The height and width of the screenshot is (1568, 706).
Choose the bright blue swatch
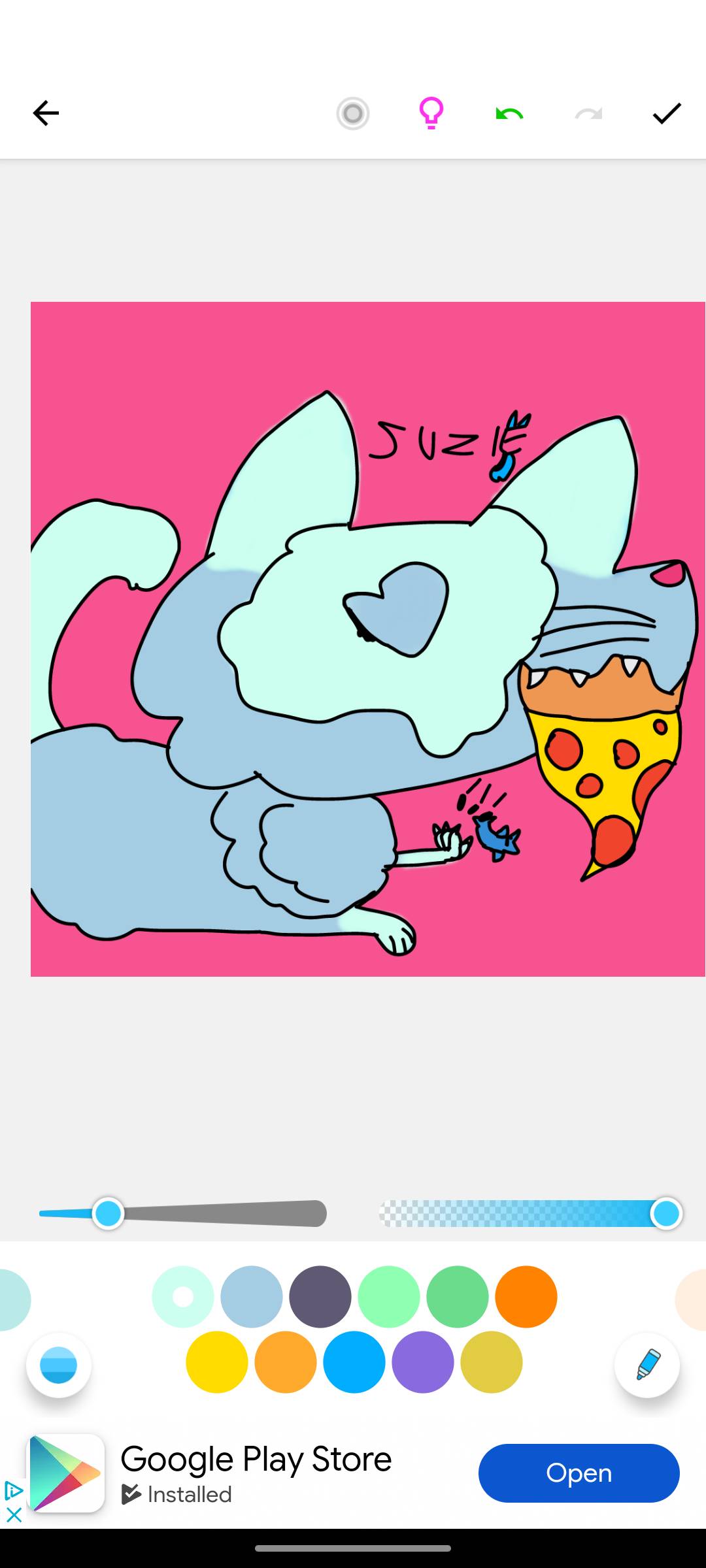tap(354, 1362)
